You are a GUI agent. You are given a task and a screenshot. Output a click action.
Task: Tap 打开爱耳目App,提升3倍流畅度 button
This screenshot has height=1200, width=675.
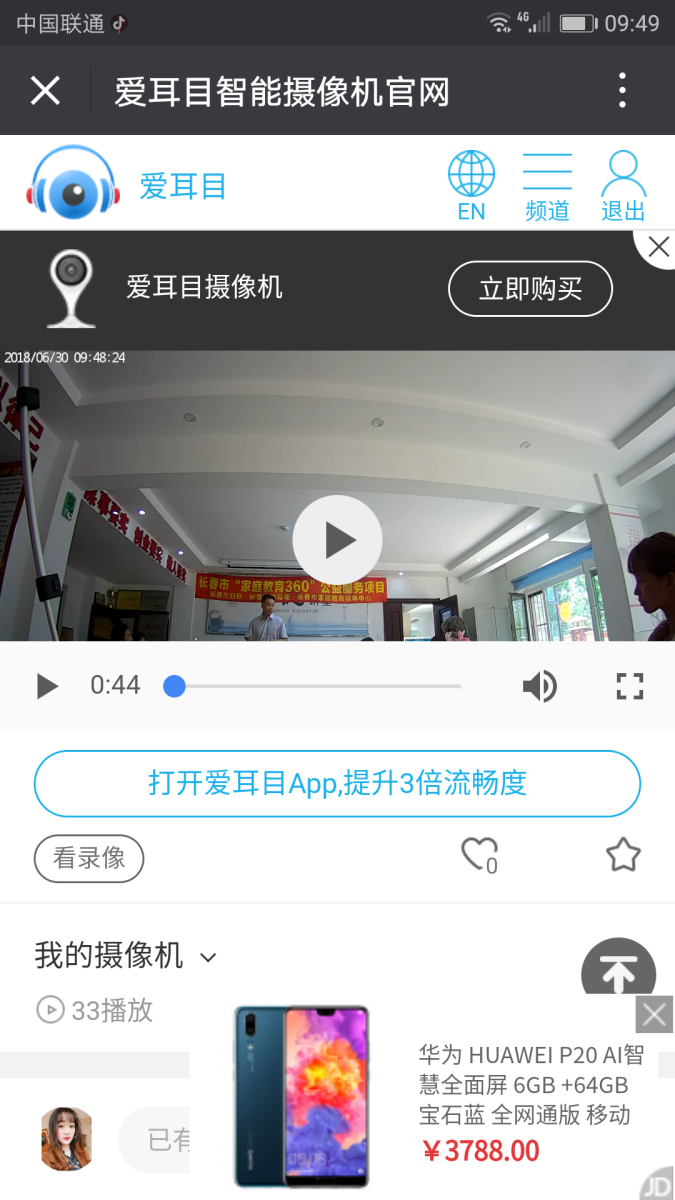(x=337, y=783)
